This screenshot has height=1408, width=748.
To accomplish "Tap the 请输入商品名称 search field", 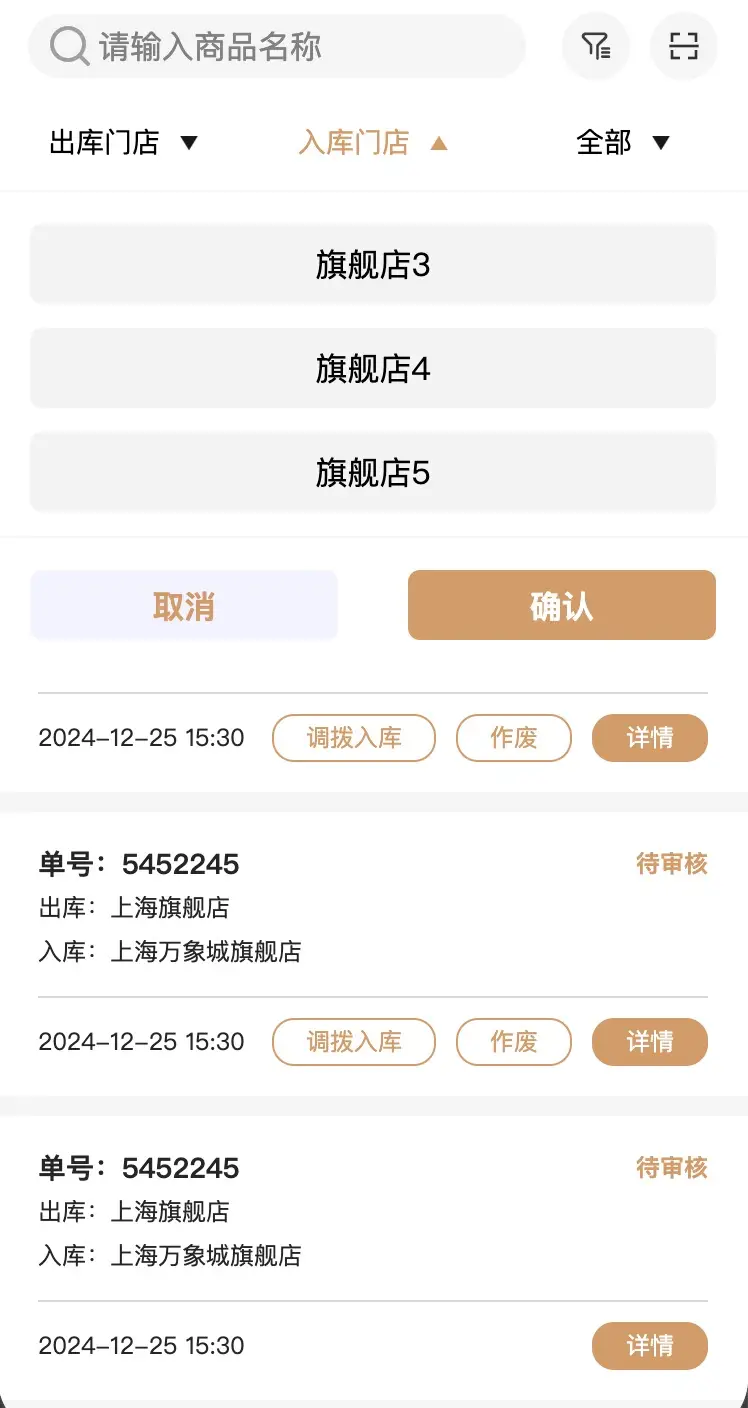I will (276, 46).
